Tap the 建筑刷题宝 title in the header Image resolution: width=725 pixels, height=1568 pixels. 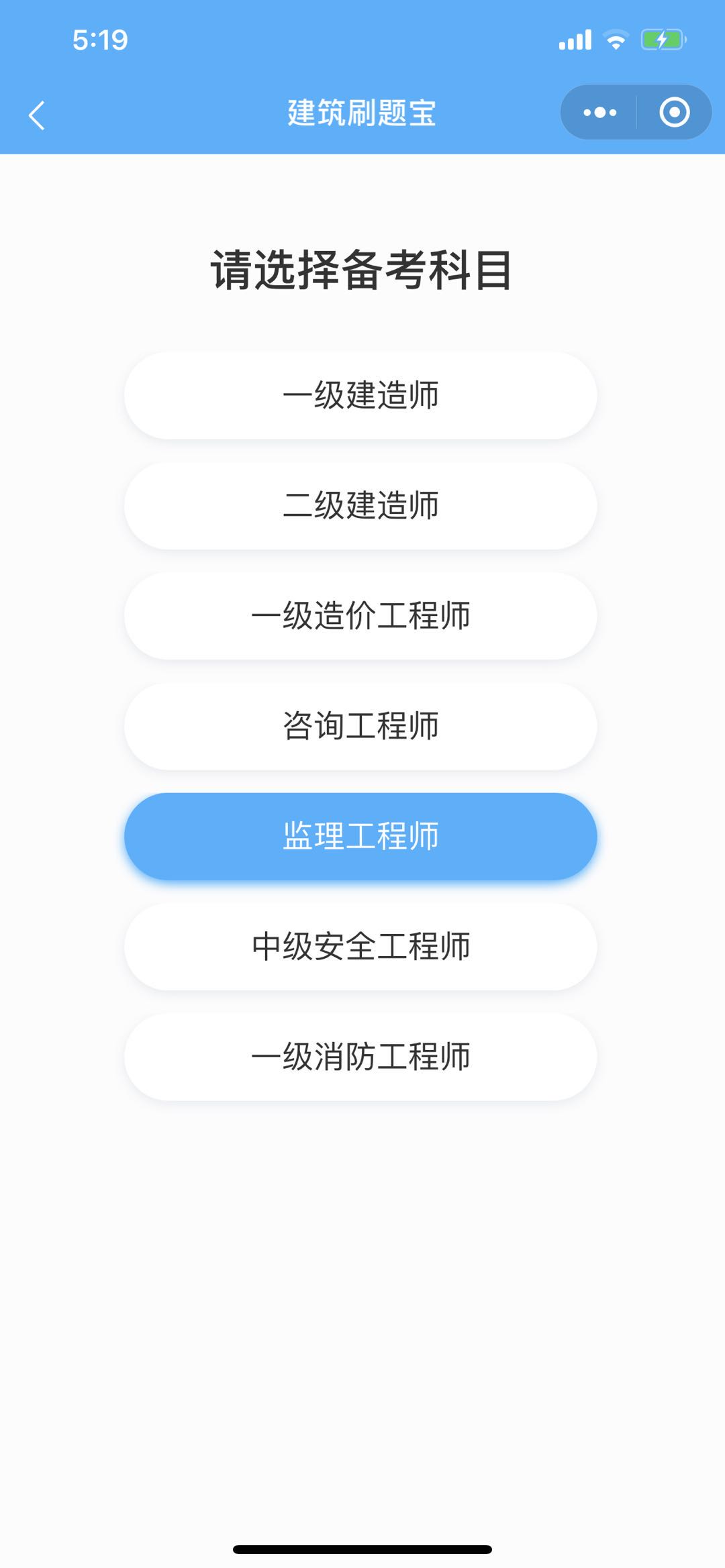click(x=362, y=113)
